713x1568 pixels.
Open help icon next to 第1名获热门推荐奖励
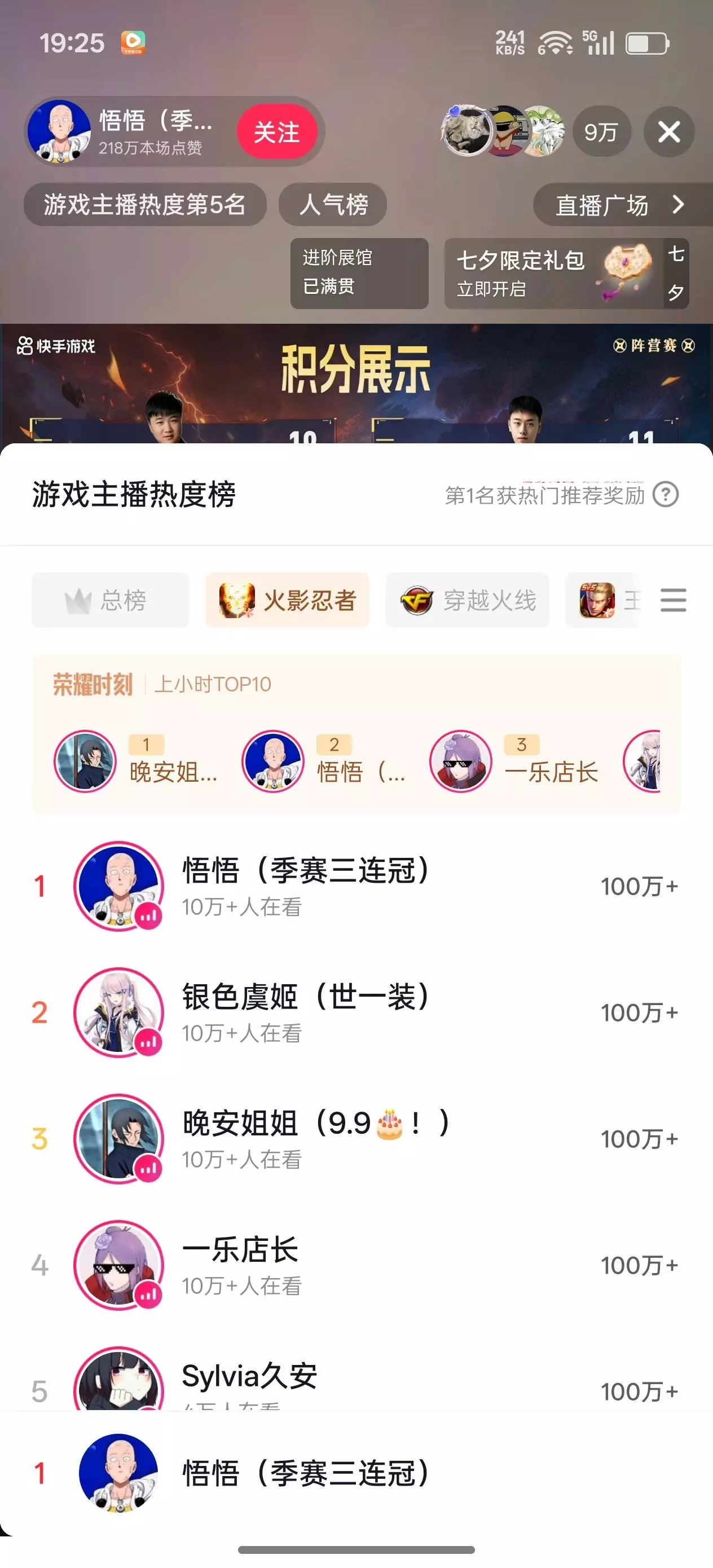click(x=666, y=495)
